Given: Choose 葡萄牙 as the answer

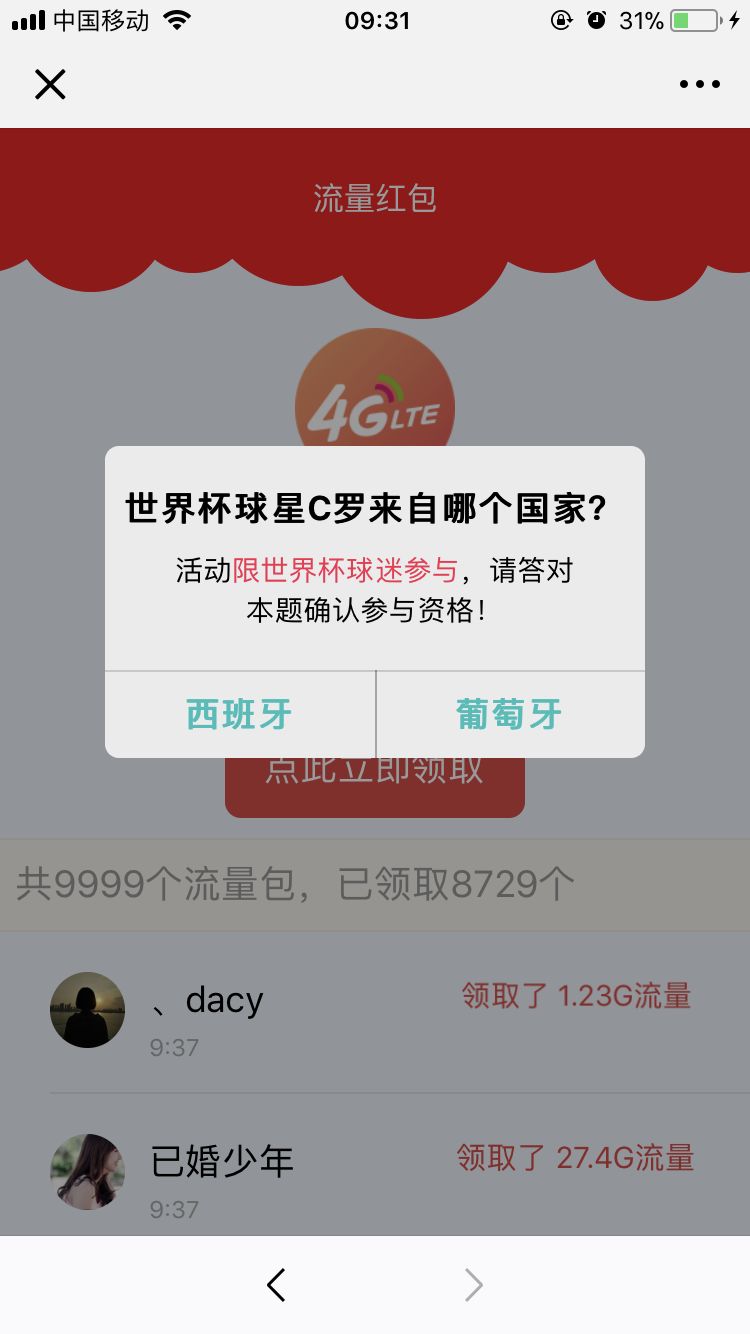Looking at the screenshot, I should [x=510, y=714].
